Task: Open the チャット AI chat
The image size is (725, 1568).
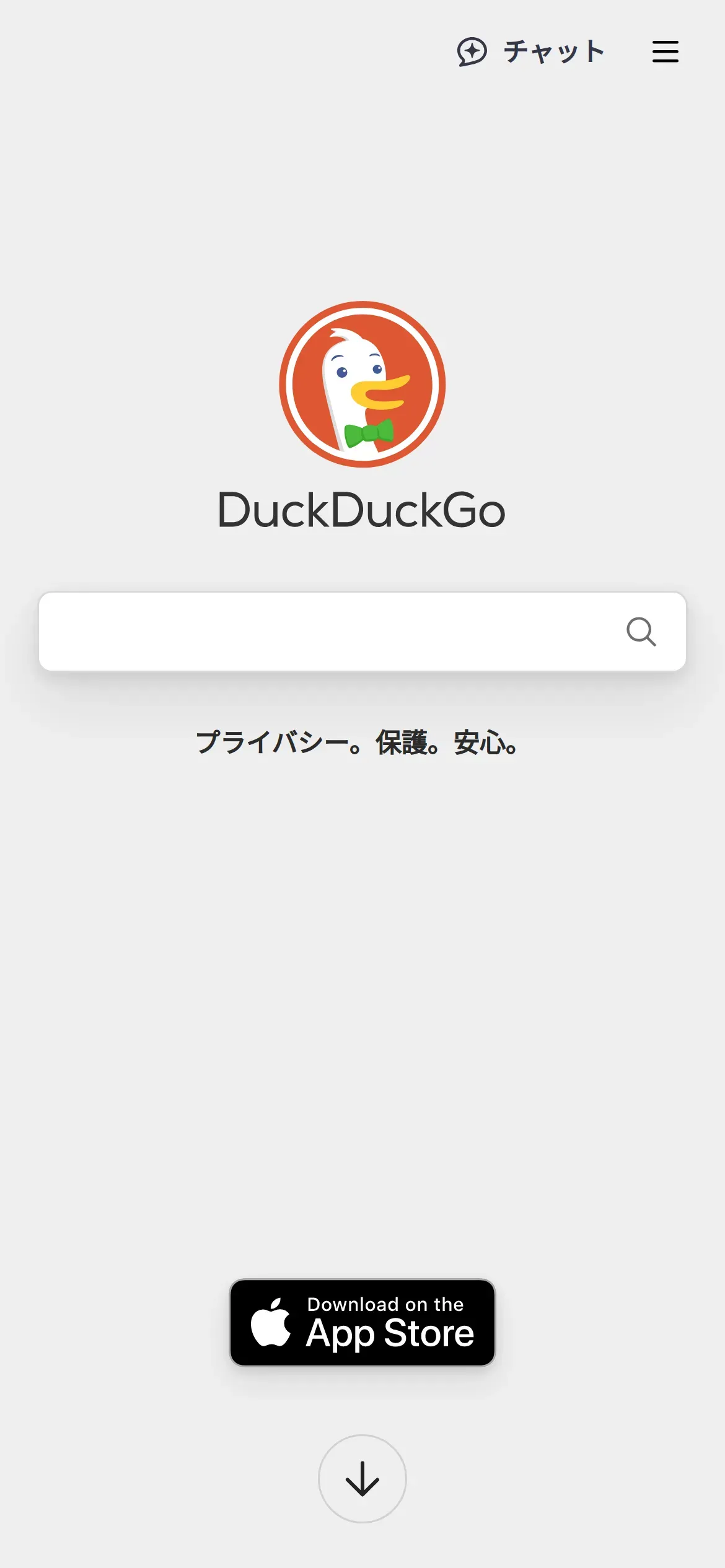Action: pyautogui.click(x=531, y=51)
